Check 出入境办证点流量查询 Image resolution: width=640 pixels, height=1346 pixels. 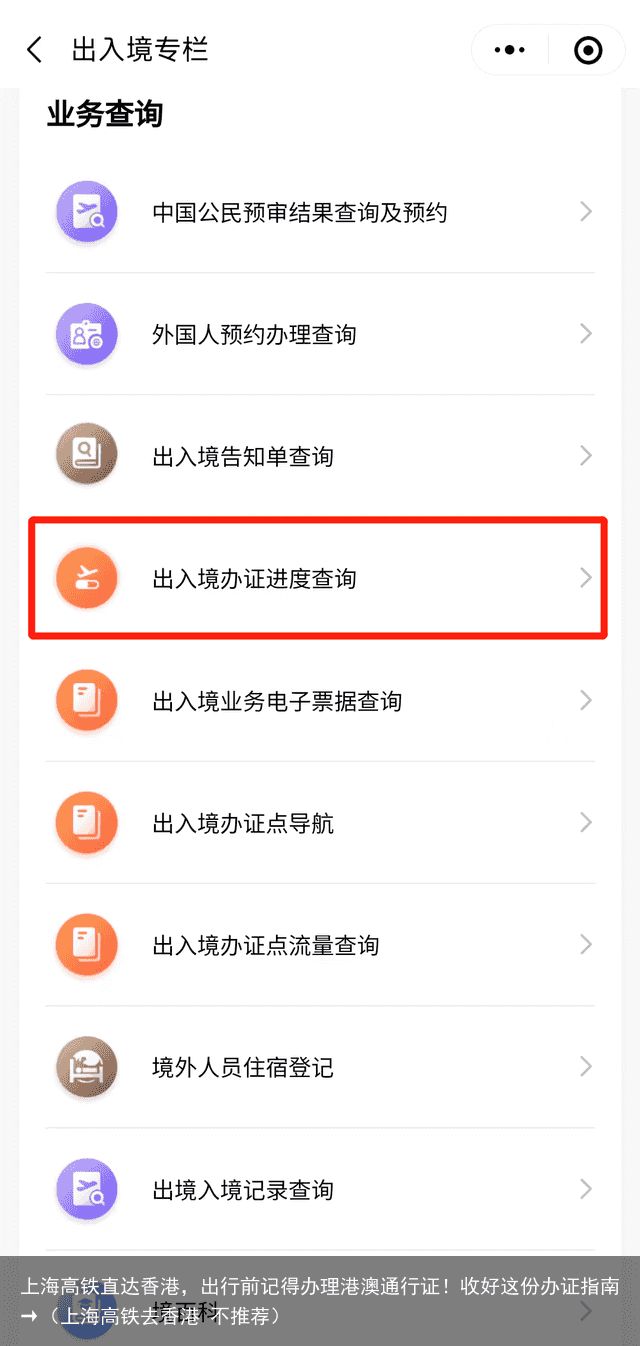[320, 945]
